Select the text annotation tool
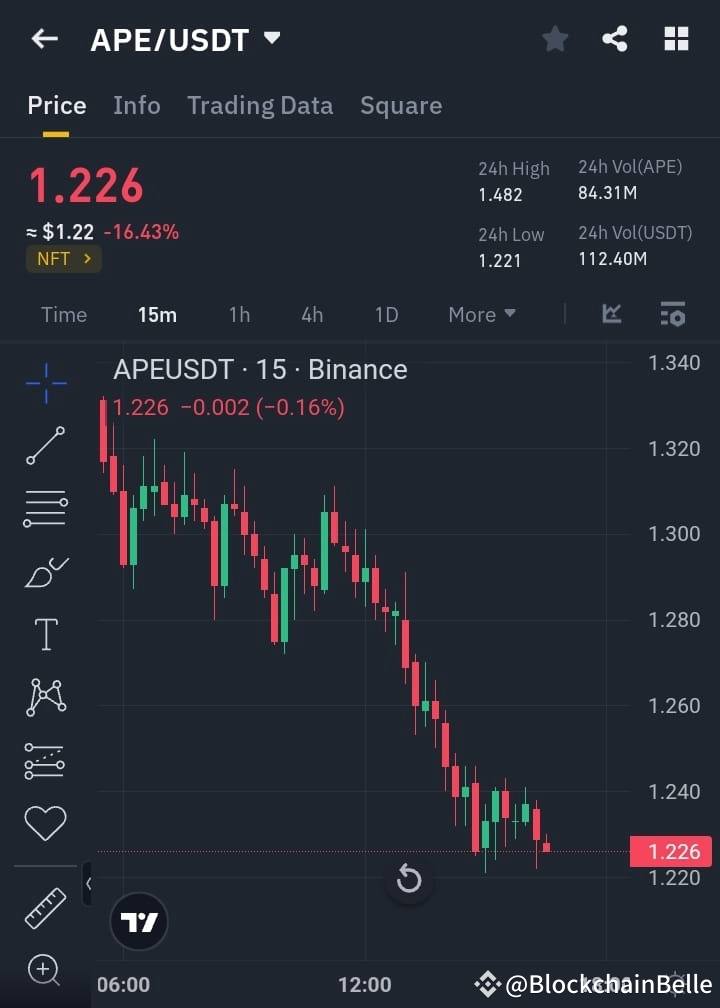The height and width of the screenshot is (1008, 720). click(44, 633)
